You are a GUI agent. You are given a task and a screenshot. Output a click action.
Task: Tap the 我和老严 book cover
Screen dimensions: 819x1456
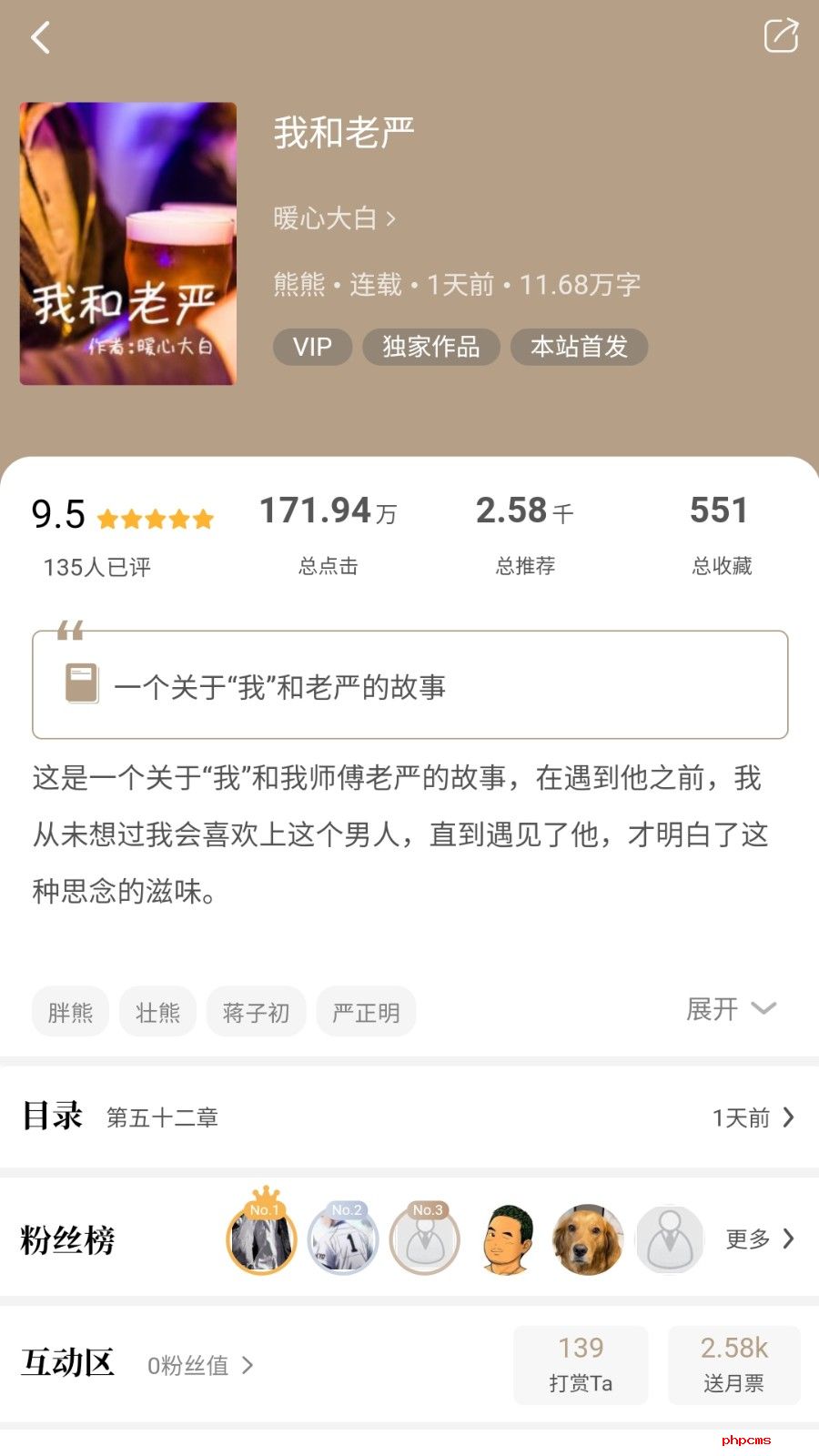click(x=128, y=243)
